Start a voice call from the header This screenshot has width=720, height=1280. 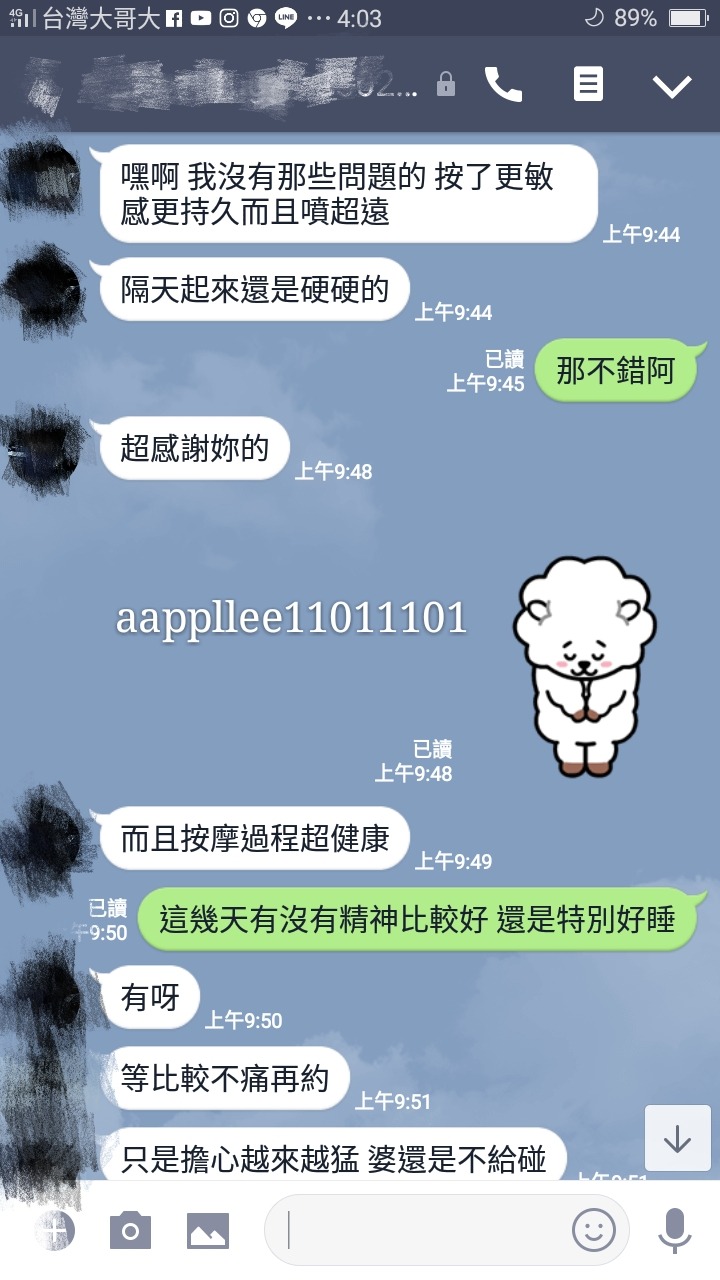(503, 85)
